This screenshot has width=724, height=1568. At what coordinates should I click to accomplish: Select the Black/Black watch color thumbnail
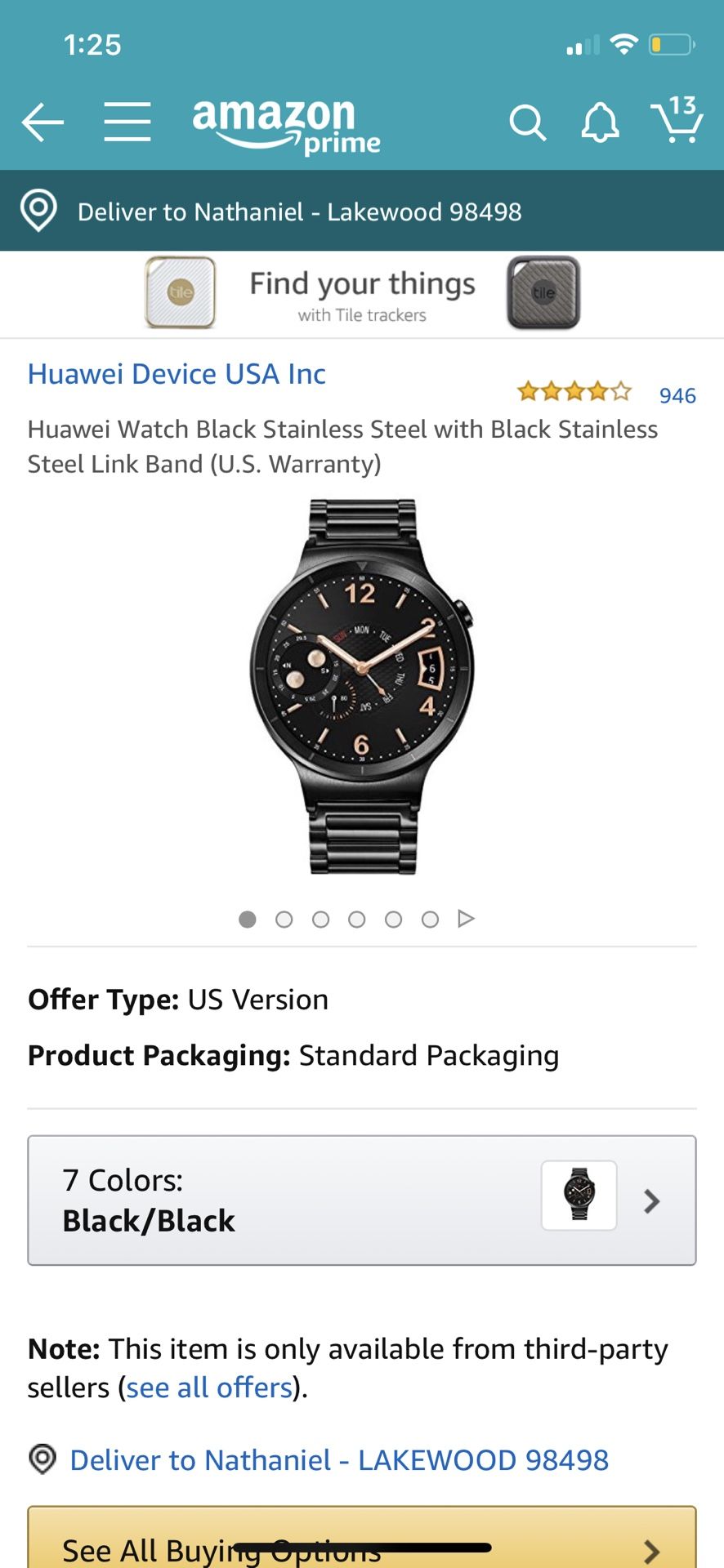[x=578, y=1196]
